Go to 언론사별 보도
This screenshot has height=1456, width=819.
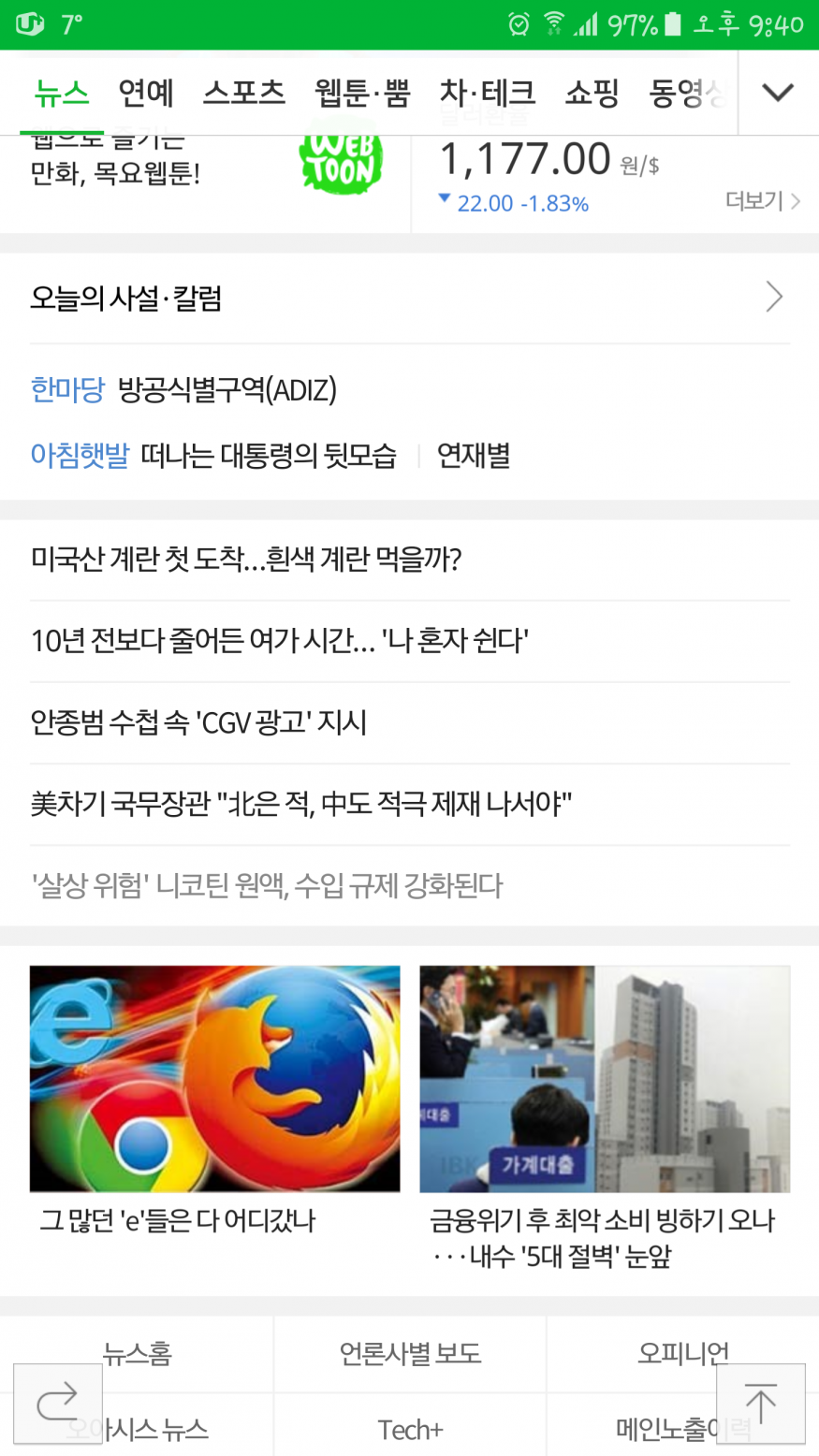(x=410, y=1353)
